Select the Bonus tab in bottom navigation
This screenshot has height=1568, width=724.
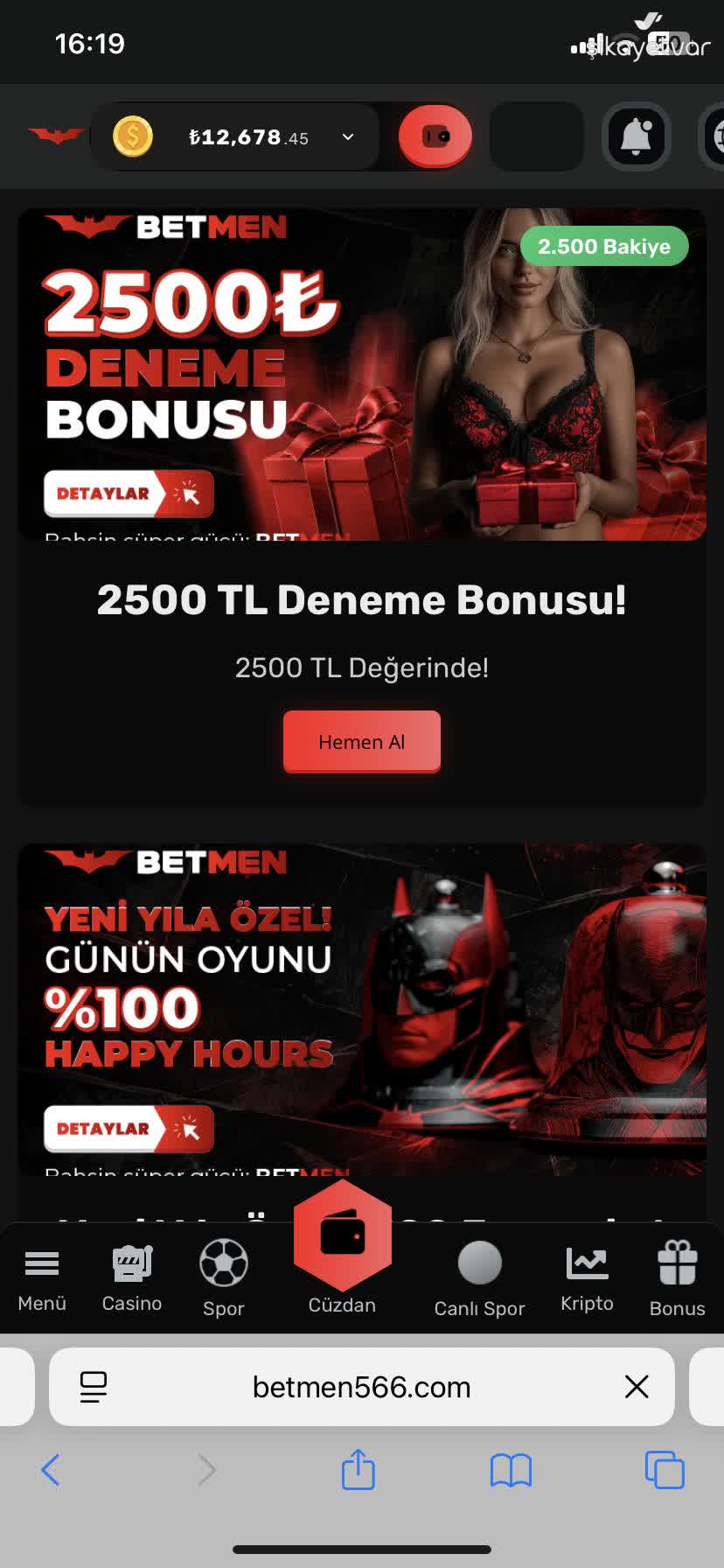pyautogui.click(x=676, y=1277)
